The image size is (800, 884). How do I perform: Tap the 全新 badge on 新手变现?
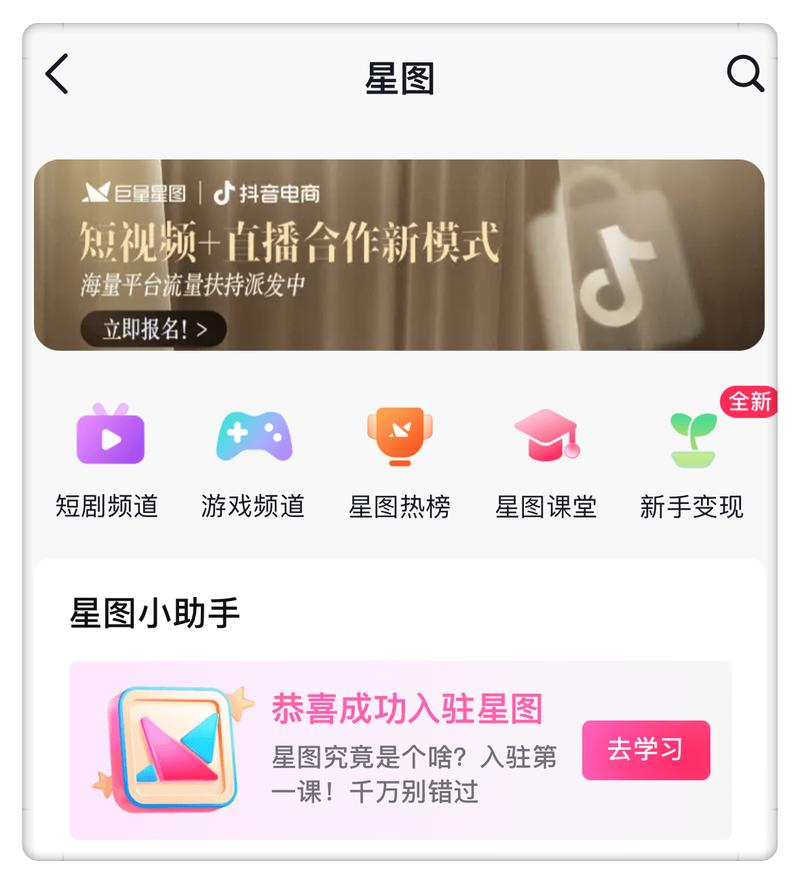pyautogui.click(x=748, y=398)
